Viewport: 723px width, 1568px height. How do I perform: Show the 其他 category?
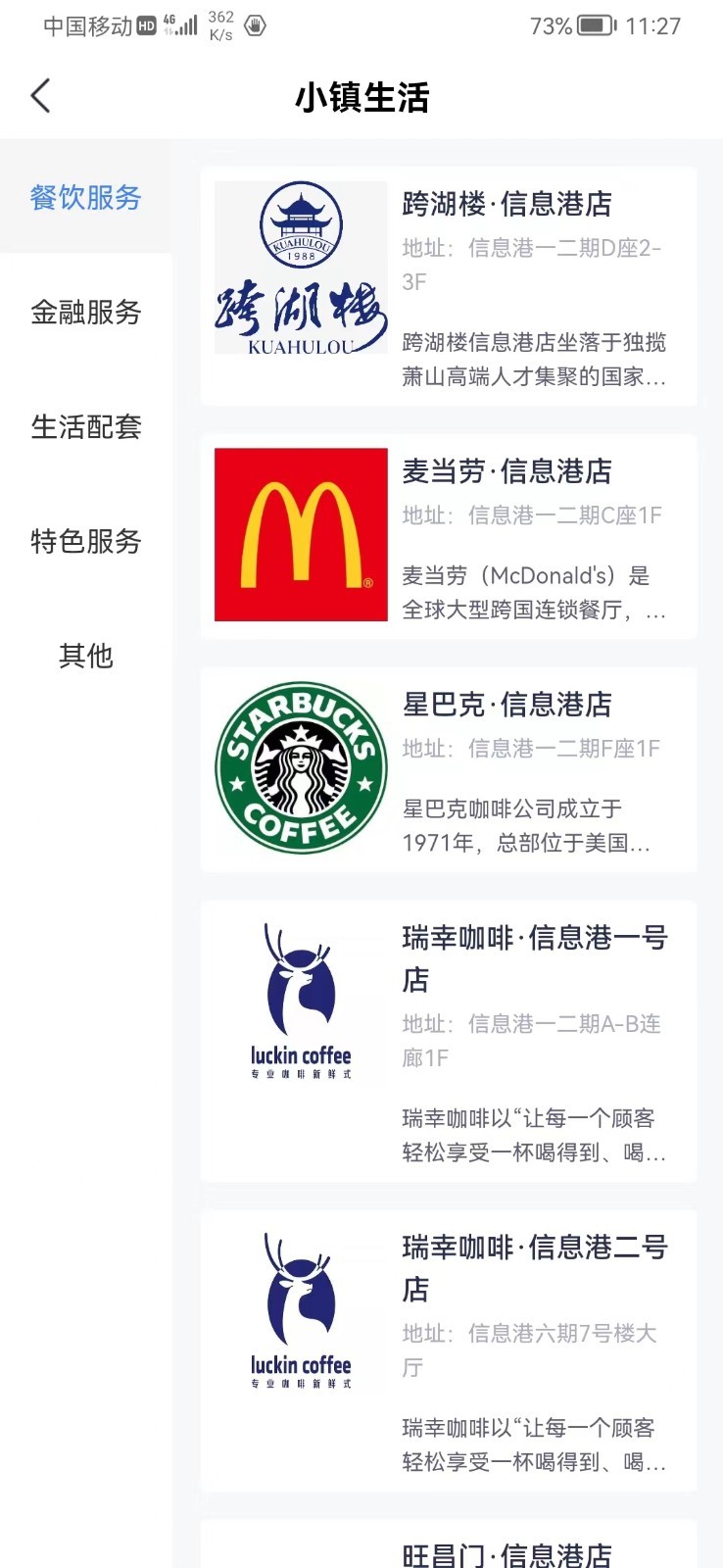[x=86, y=656]
